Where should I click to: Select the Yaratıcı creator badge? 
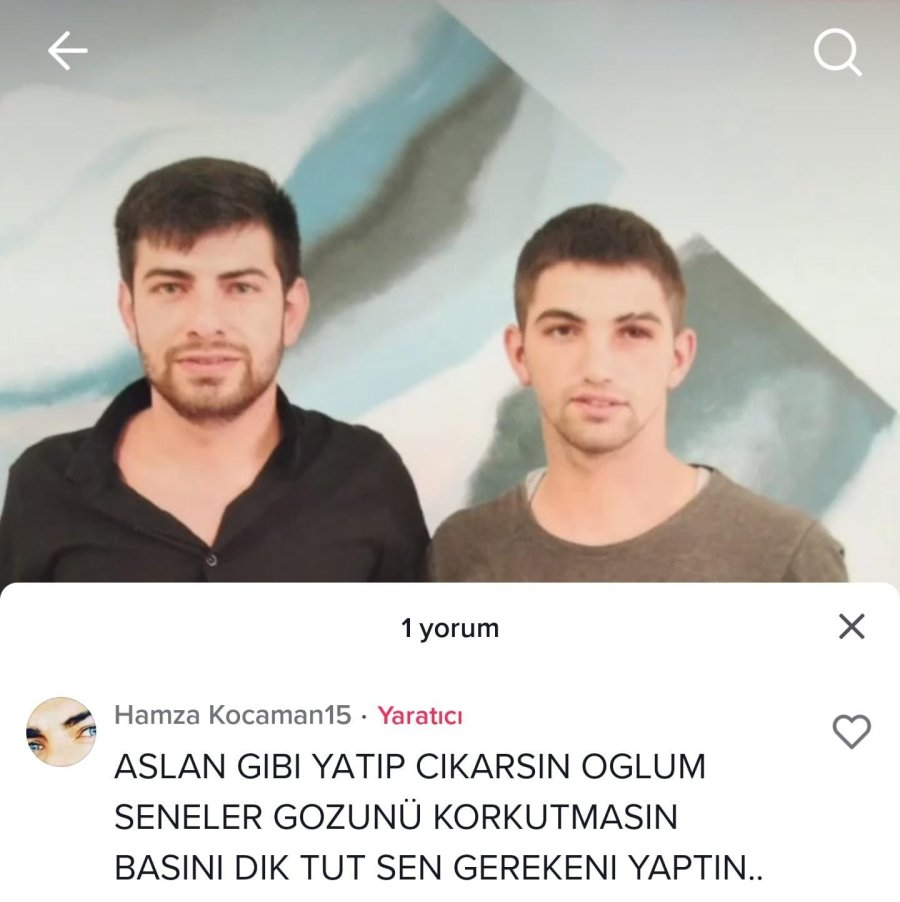420,713
